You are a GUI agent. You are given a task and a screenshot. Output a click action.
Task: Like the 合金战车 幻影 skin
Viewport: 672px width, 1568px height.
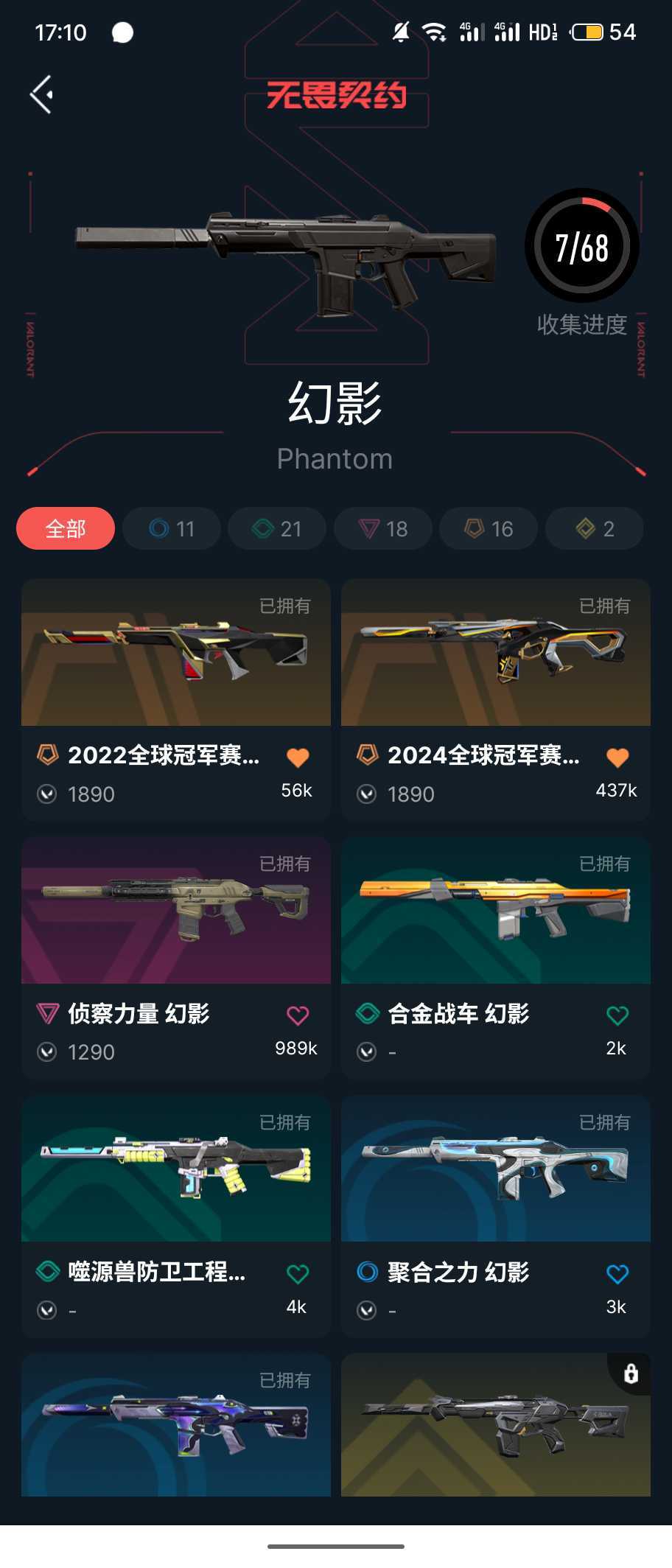pyautogui.click(x=617, y=1015)
